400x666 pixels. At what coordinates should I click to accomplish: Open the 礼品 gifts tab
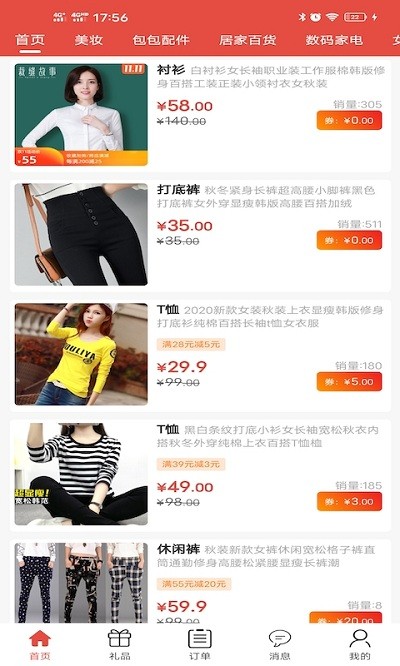tap(120, 645)
